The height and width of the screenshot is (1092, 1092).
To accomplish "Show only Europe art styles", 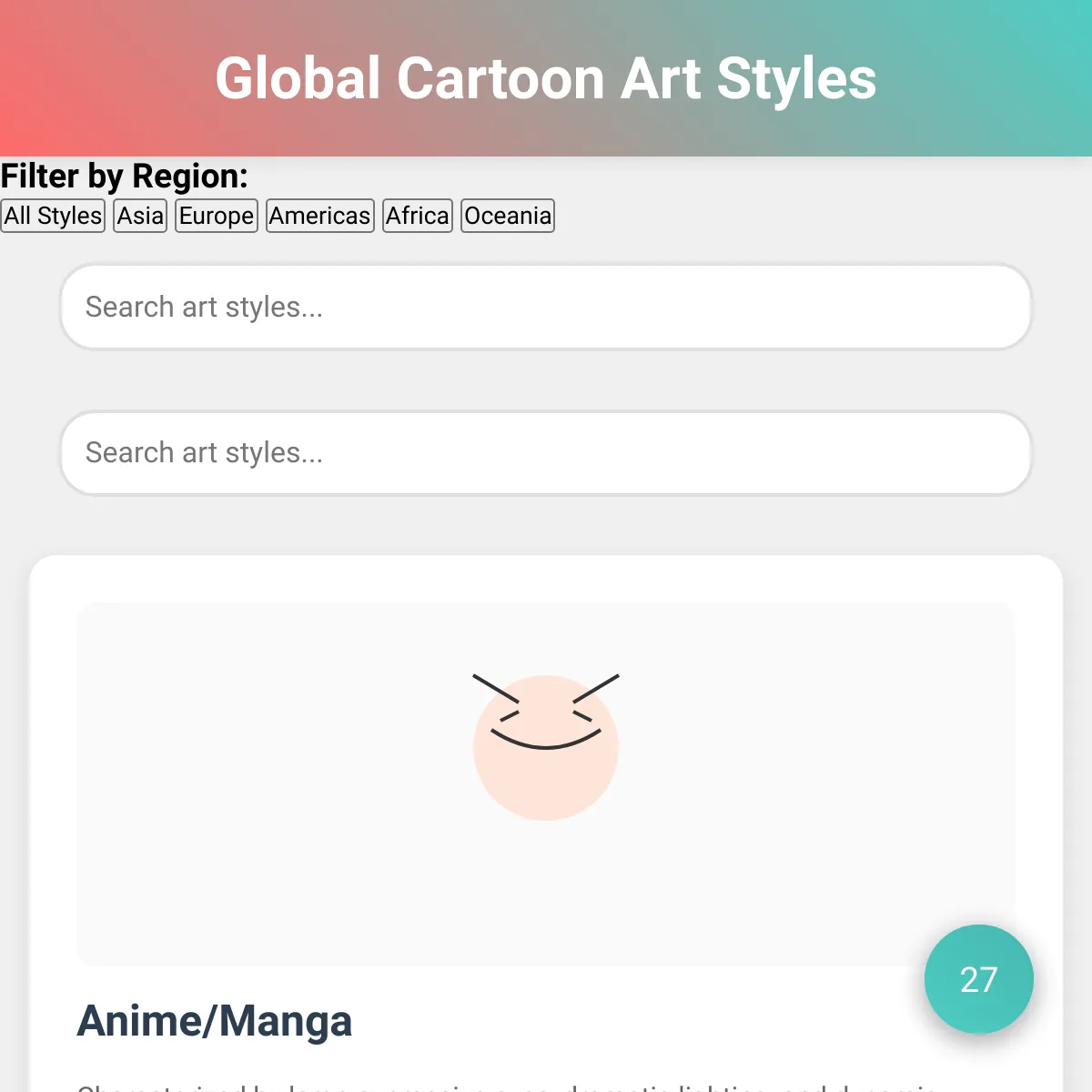I will tap(217, 216).
